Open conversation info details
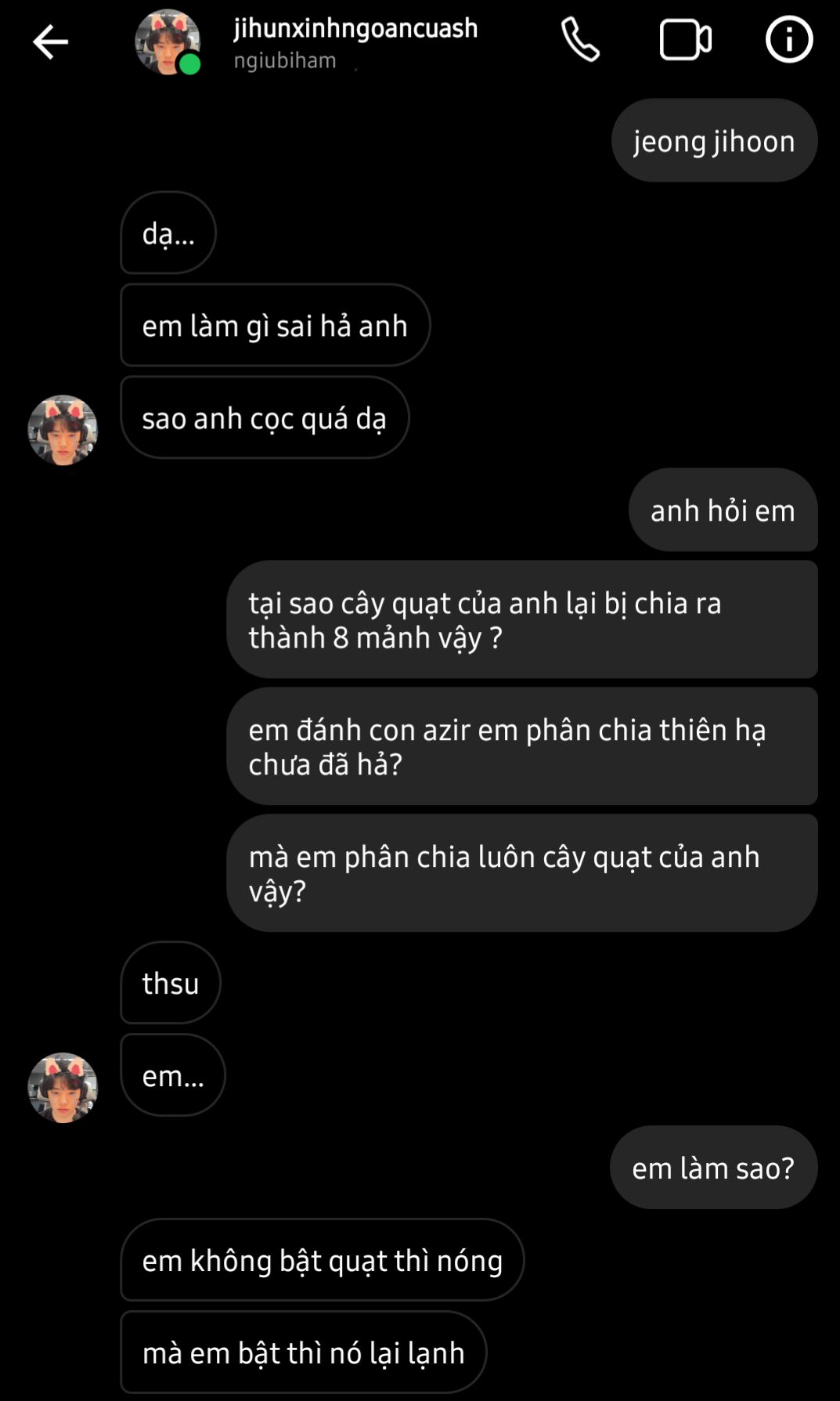The image size is (840, 1401). (788, 40)
